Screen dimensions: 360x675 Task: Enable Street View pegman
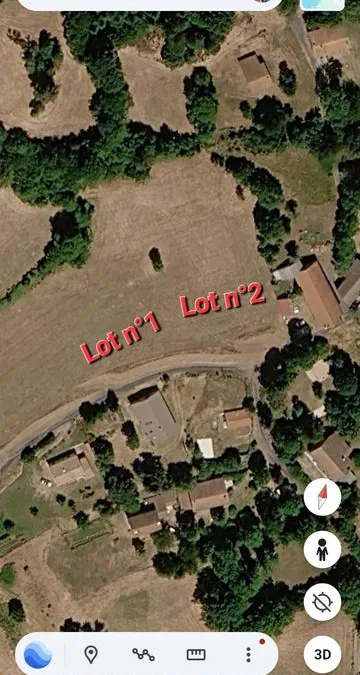(322, 549)
